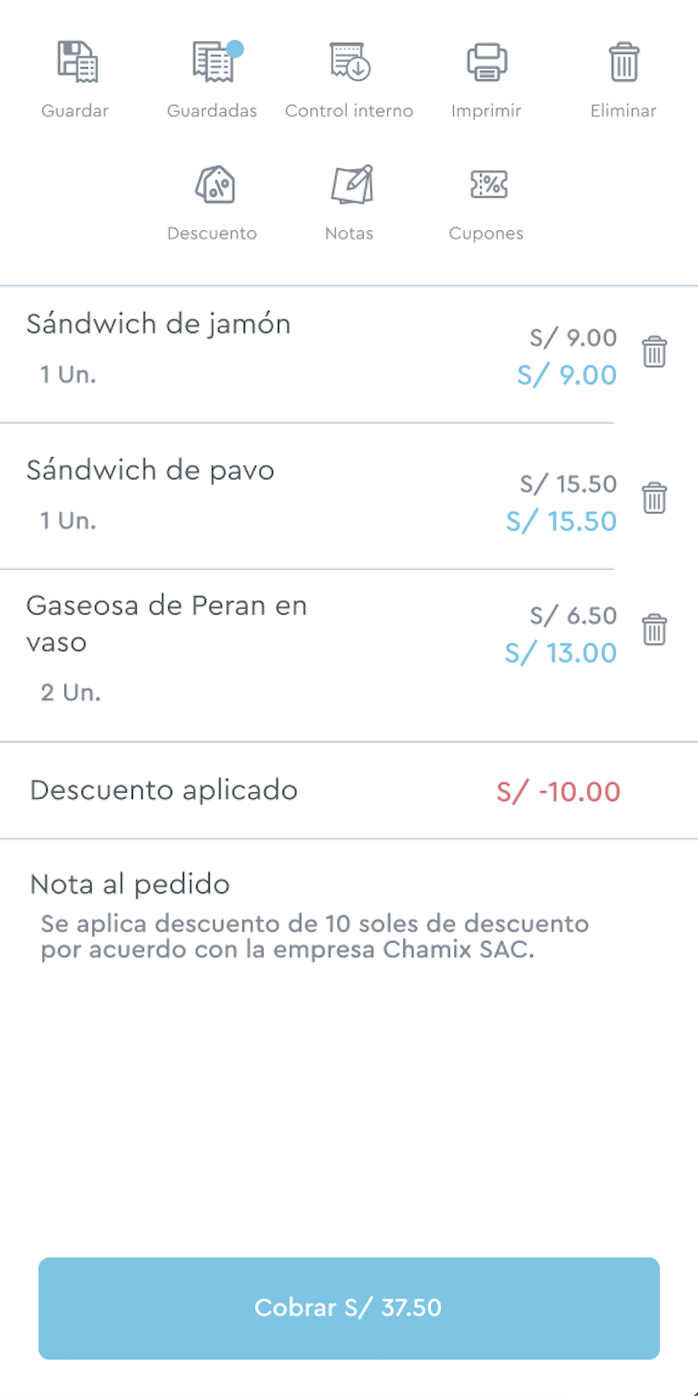Print the order with Imprimir
The width and height of the screenshot is (698, 1396).
tap(486, 78)
